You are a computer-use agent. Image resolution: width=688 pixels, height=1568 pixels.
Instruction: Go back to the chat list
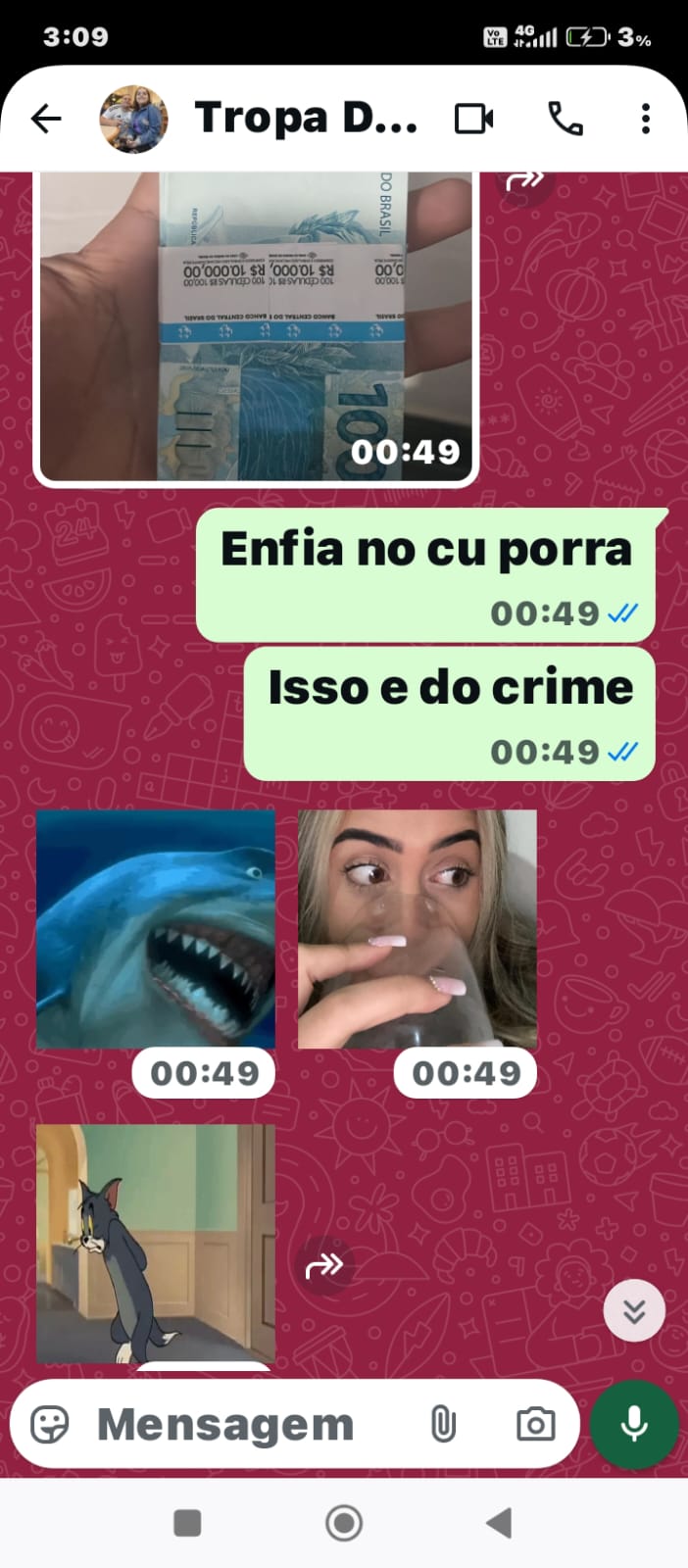click(46, 119)
